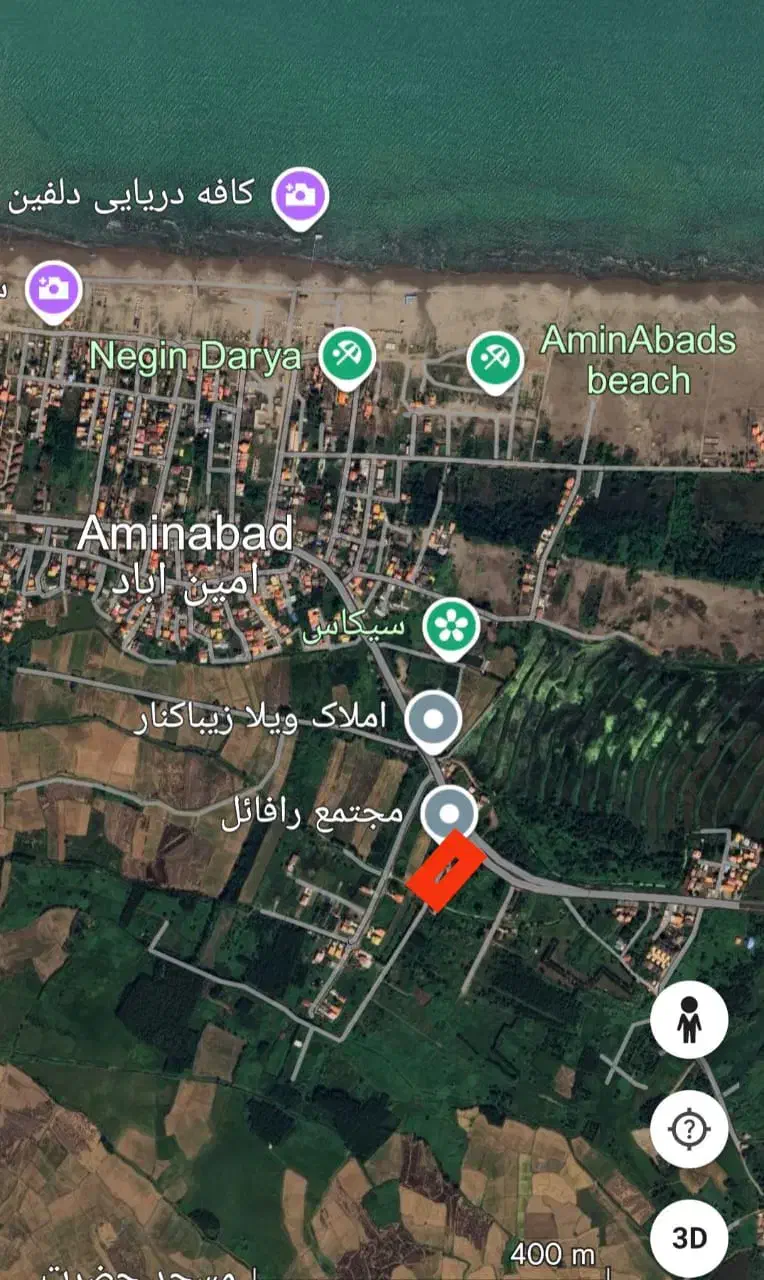Open the املاک ویلا زیباکنار marker
The height and width of the screenshot is (1280, 764).
434,718
